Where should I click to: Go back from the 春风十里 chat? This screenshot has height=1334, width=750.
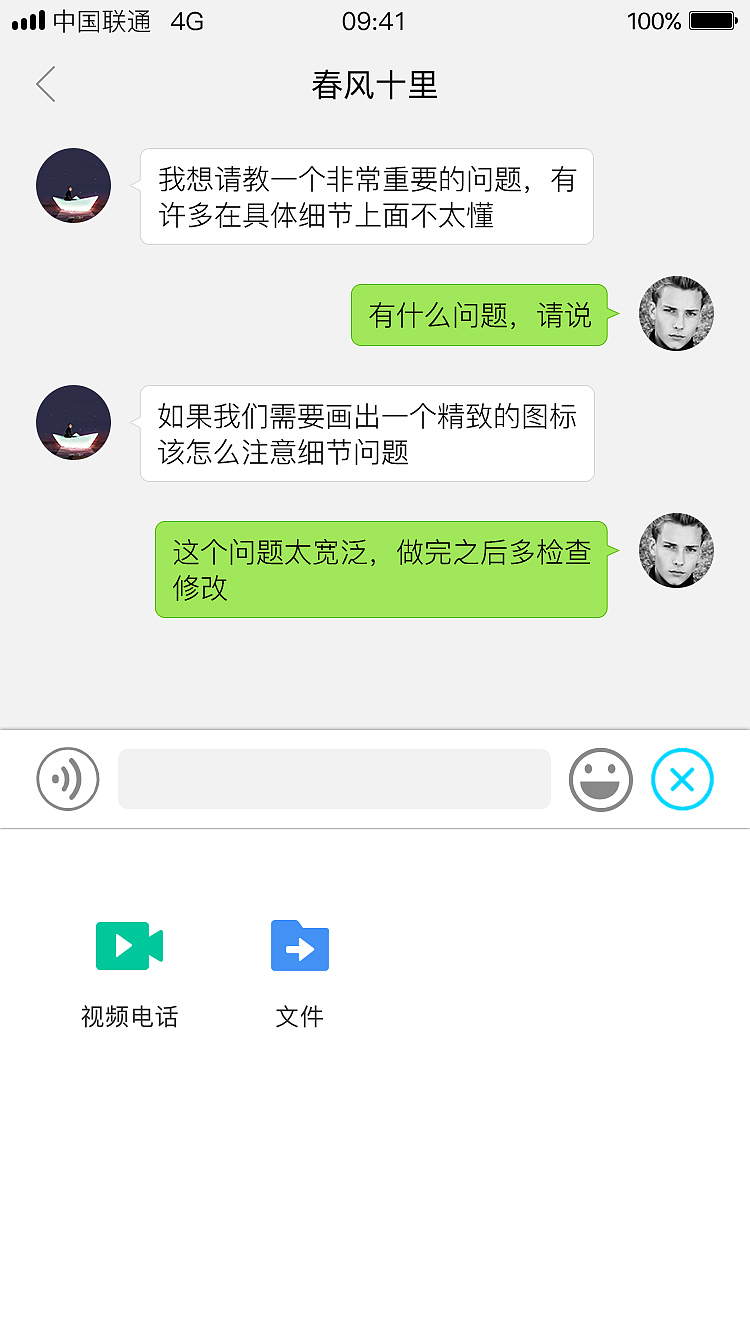coord(46,85)
